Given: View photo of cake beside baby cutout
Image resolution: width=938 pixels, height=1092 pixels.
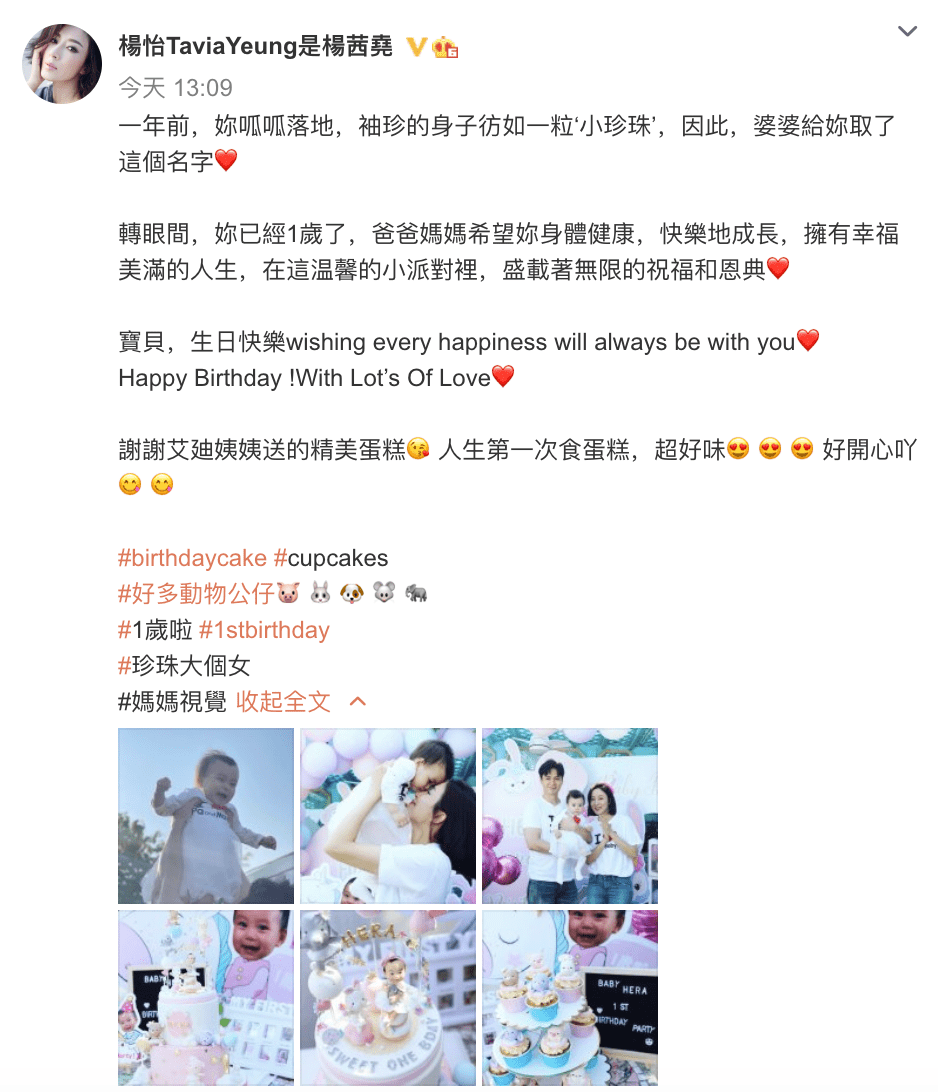Looking at the screenshot, I should [x=206, y=997].
